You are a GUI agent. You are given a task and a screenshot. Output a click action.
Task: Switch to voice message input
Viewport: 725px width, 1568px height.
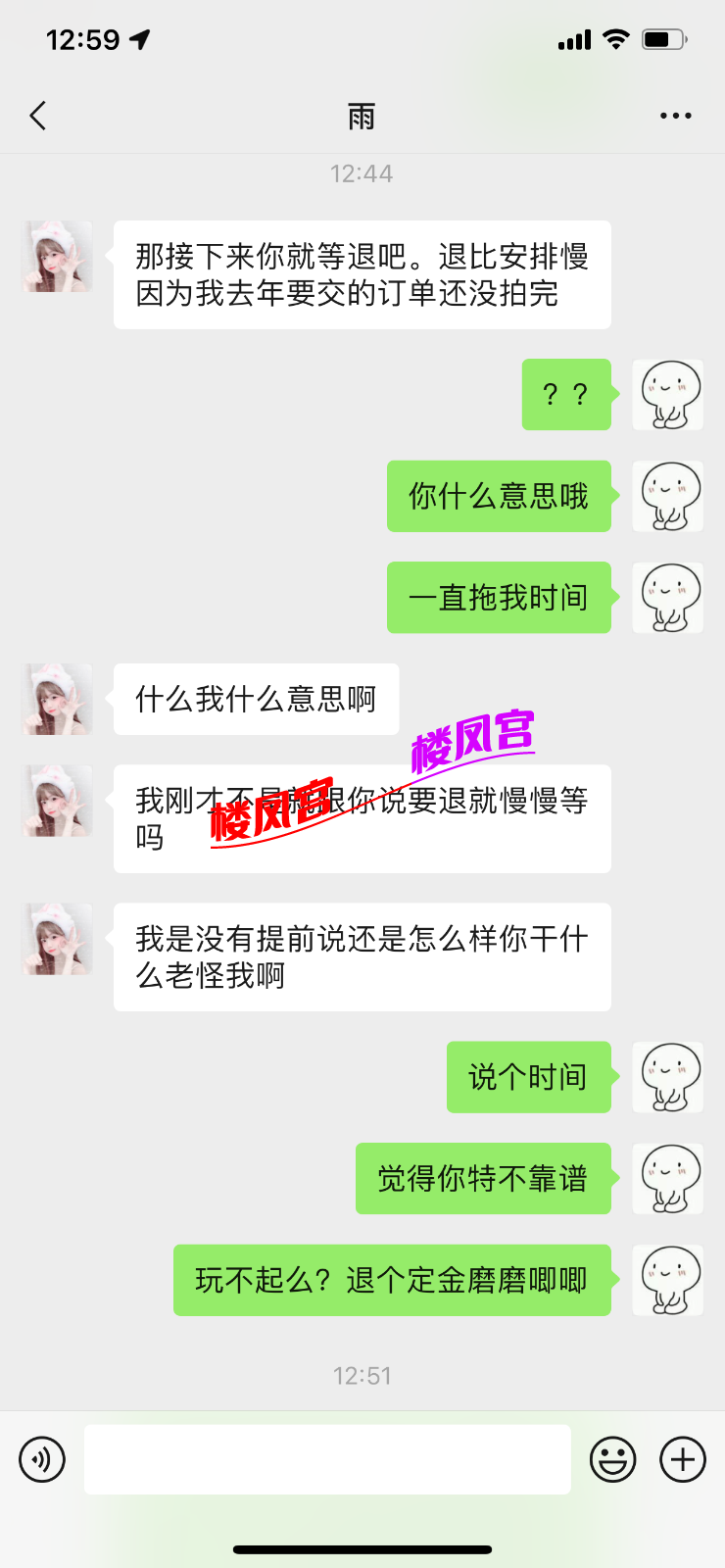point(42,1459)
